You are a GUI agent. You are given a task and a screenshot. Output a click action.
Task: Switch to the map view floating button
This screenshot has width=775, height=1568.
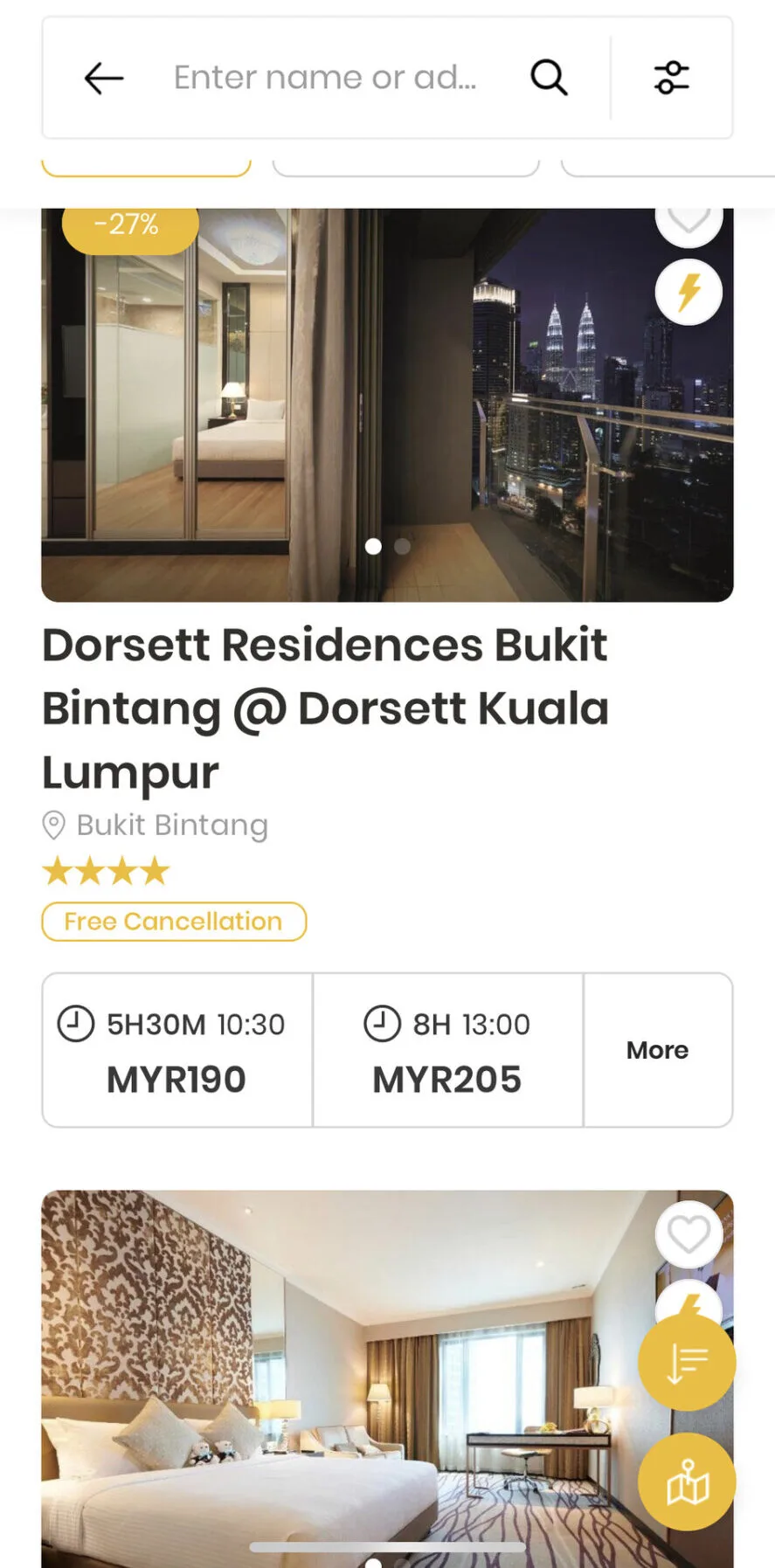point(687,1482)
